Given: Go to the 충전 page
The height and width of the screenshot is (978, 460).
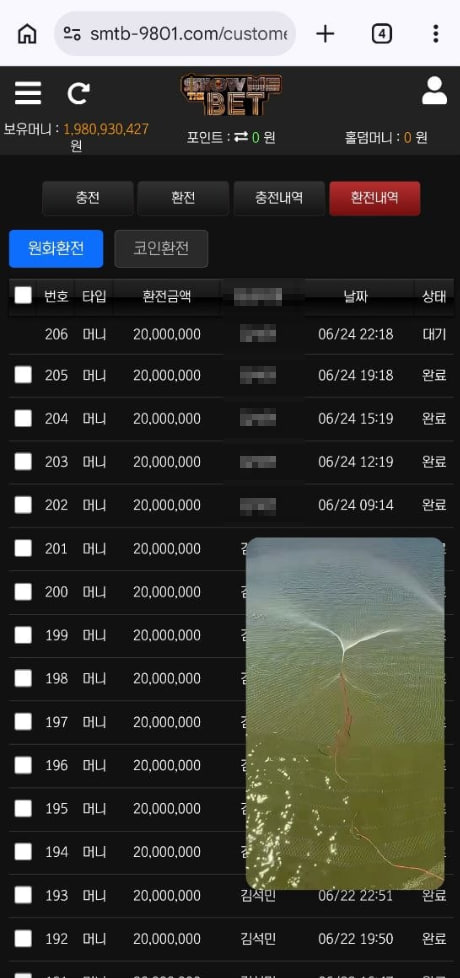Looking at the screenshot, I should tap(88, 198).
